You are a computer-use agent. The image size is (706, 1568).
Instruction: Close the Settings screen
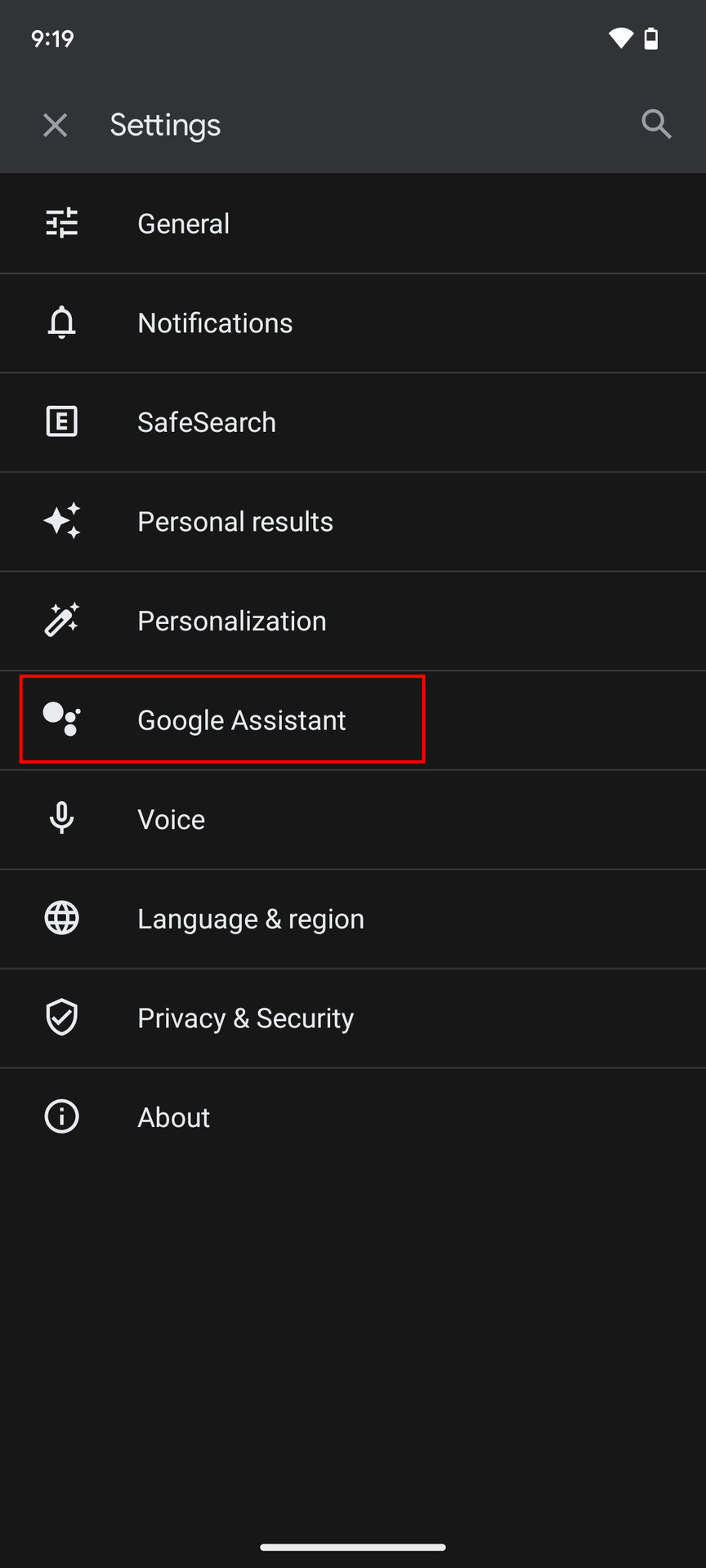[55, 125]
